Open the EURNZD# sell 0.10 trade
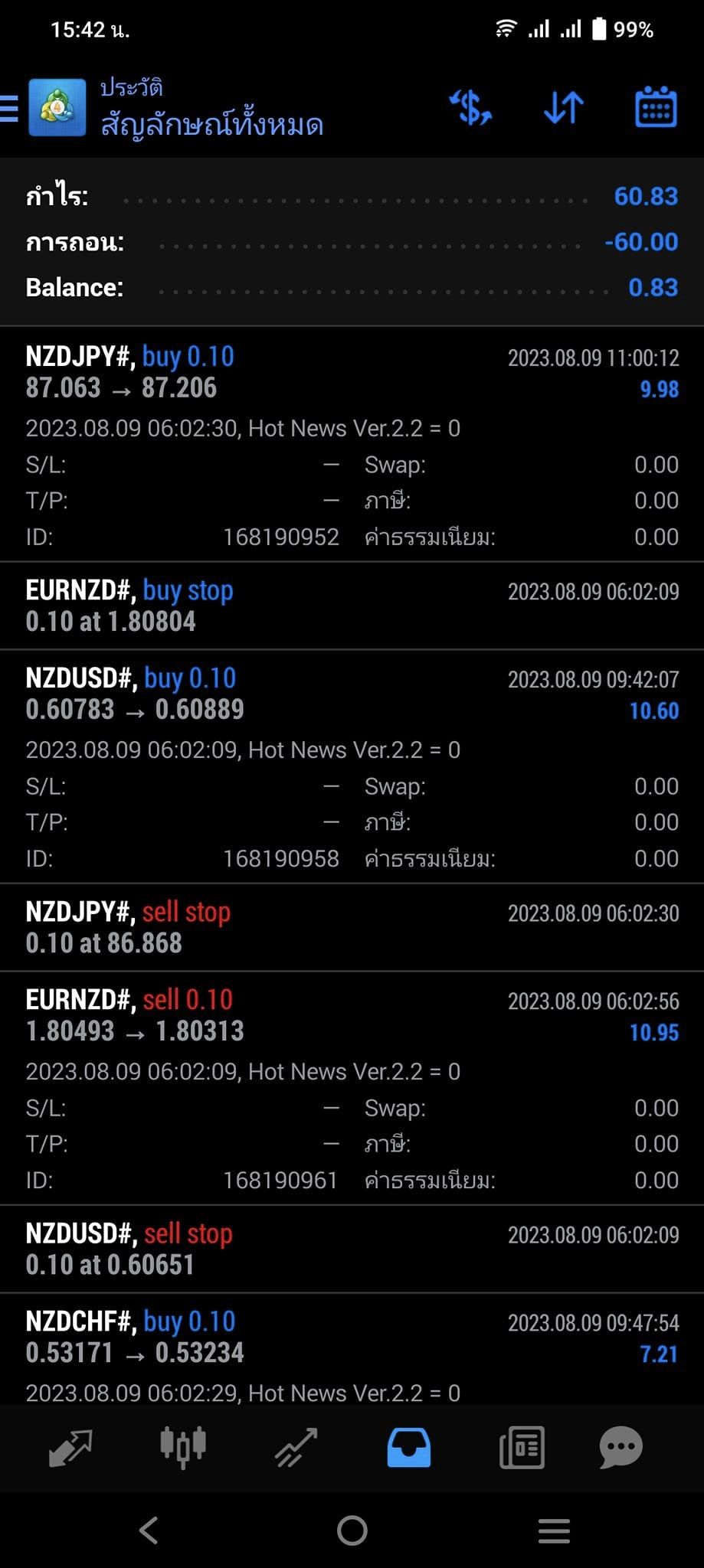Viewport: 704px width, 1568px height. (352, 1088)
